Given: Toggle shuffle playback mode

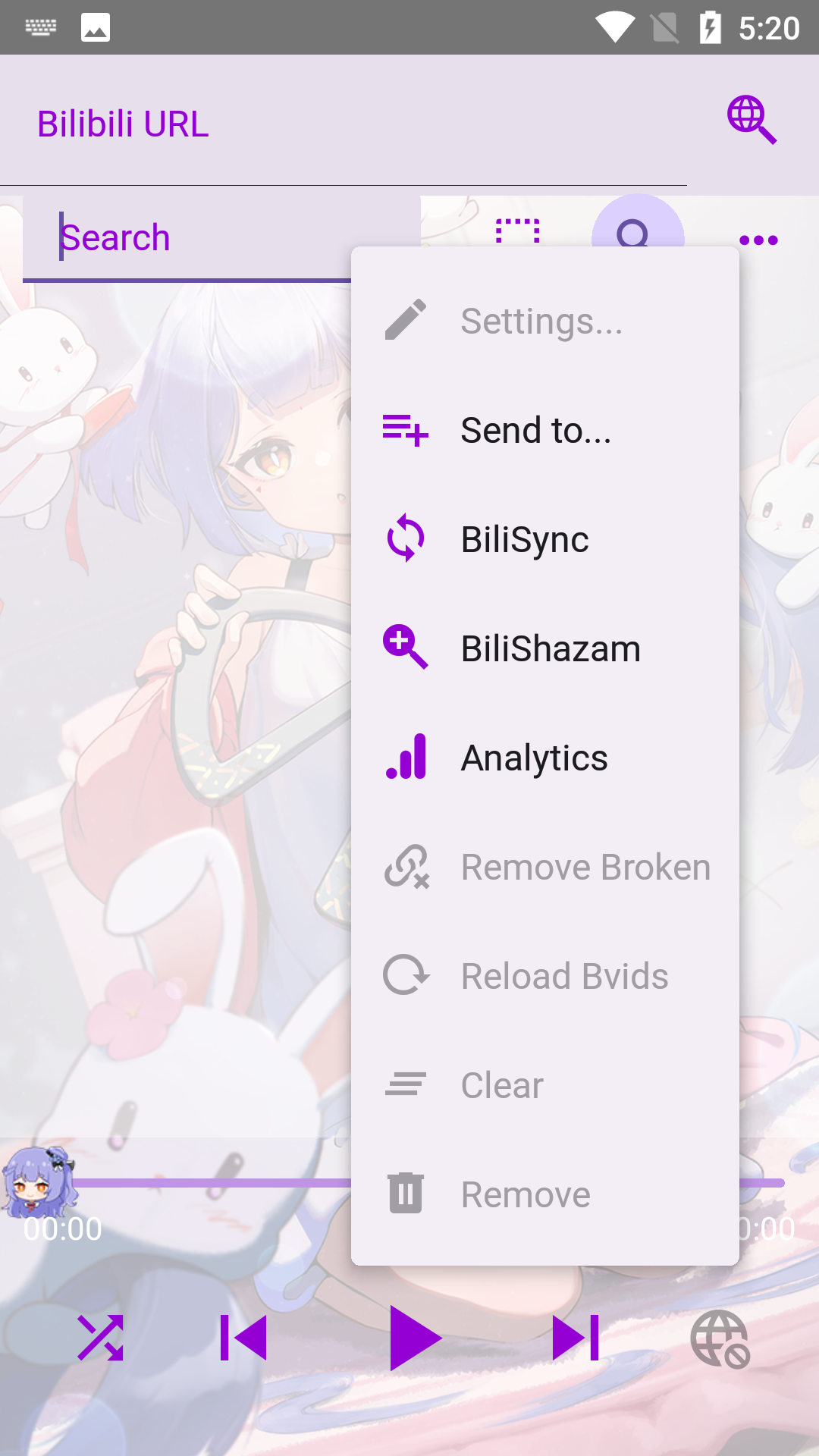Looking at the screenshot, I should click(x=100, y=1338).
